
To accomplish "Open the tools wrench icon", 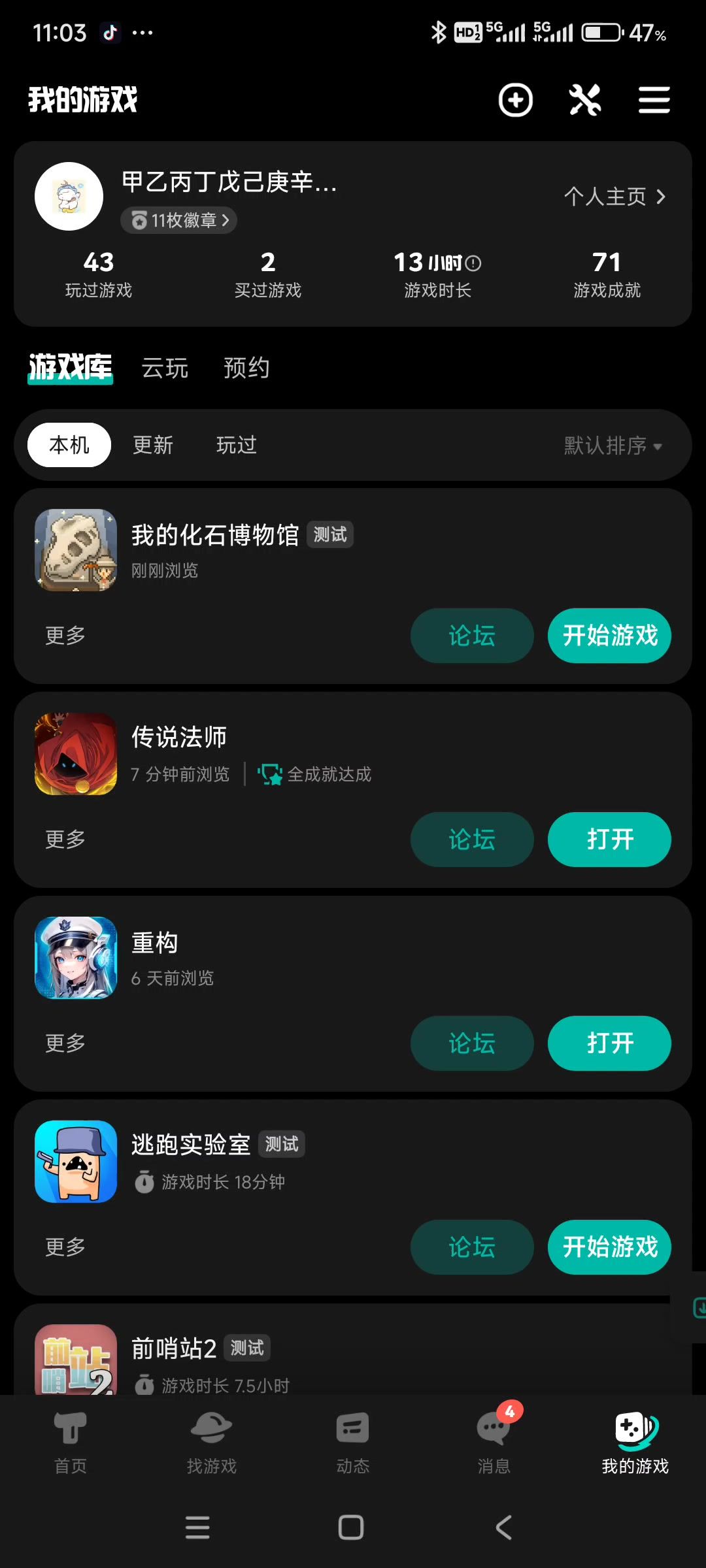I will pyautogui.click(x=585, y=100).
